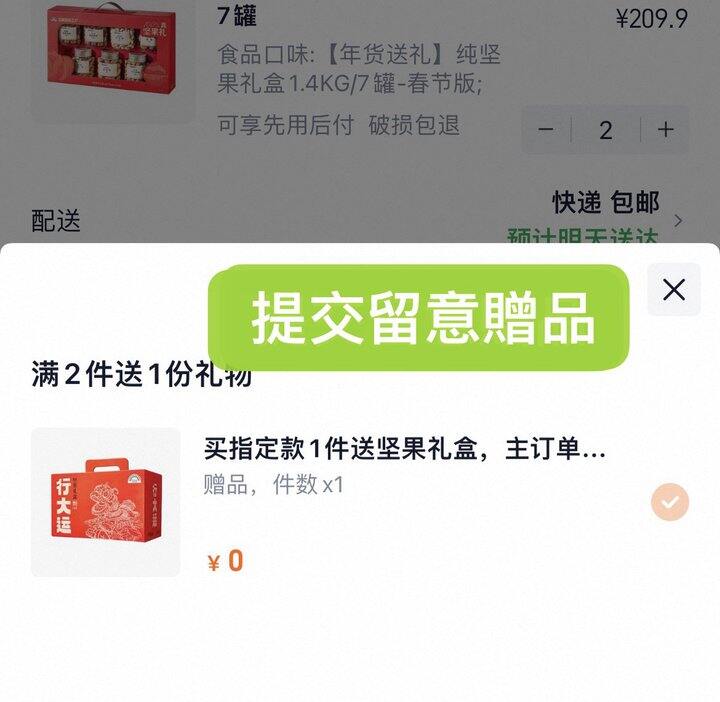Increase the item quantity by one
The image size is (720, 702).
point(665,130)
